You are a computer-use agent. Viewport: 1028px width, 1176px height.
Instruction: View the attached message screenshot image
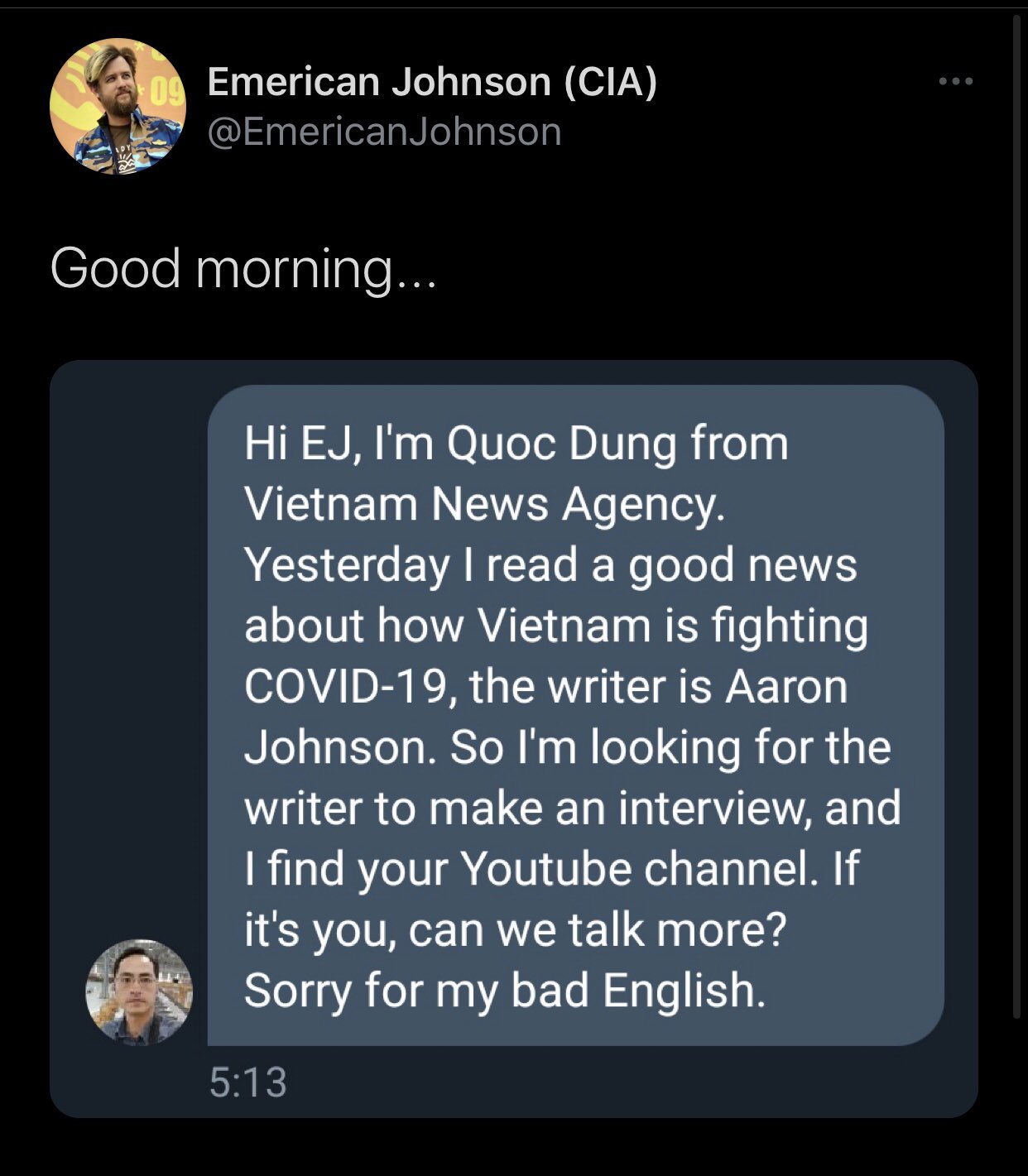[513, 738]
